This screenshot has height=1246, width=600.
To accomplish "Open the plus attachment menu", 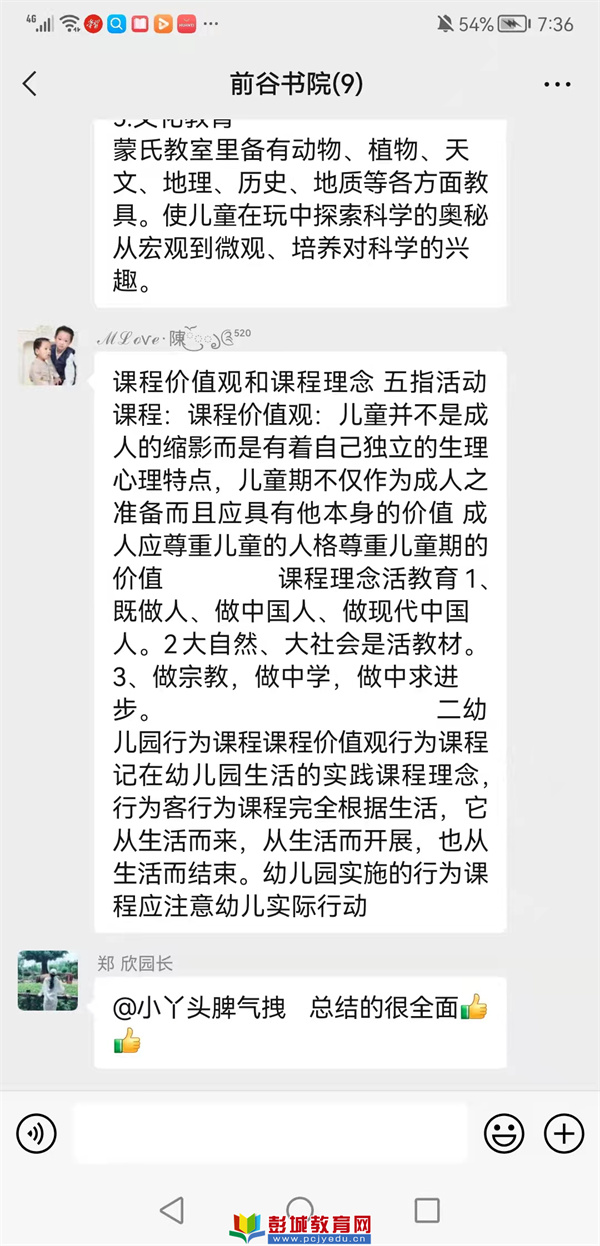I will click(563, 1133).
